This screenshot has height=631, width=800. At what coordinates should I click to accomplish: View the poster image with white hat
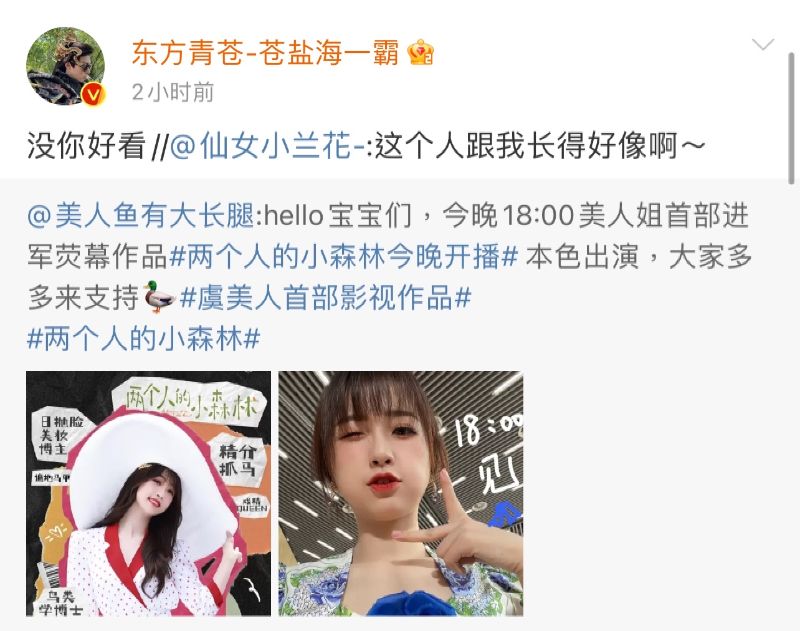coord(148,493)
